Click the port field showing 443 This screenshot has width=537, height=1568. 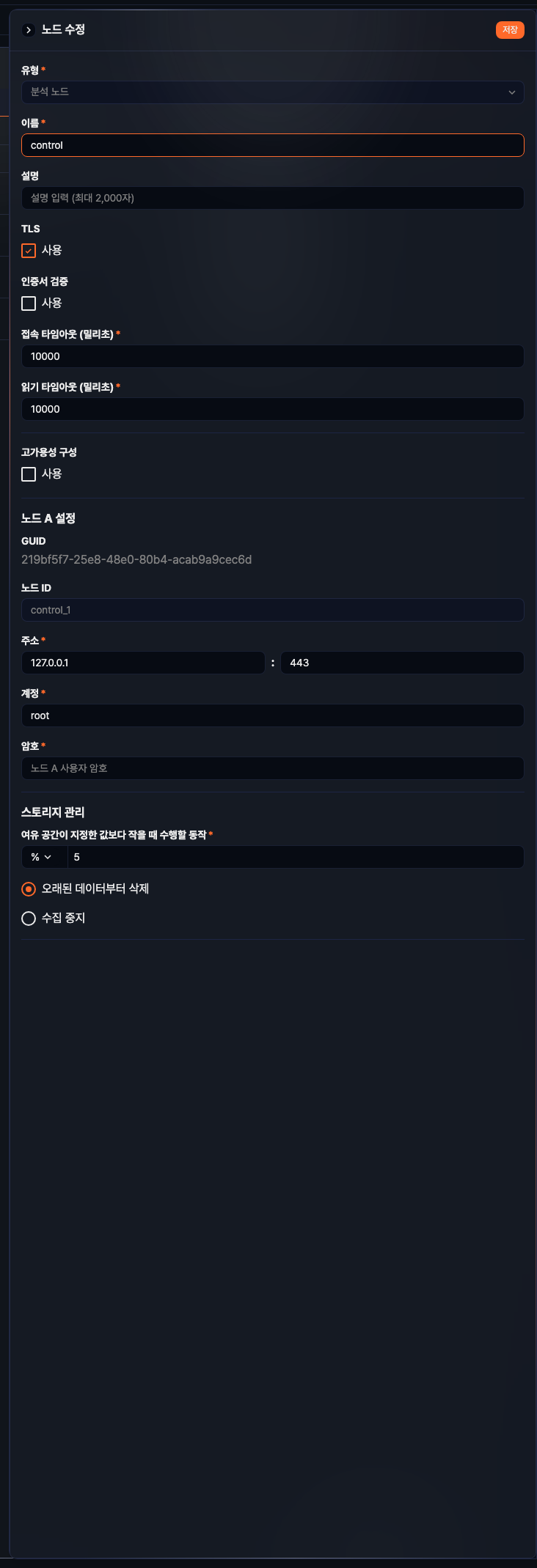[x=402, y=663]
